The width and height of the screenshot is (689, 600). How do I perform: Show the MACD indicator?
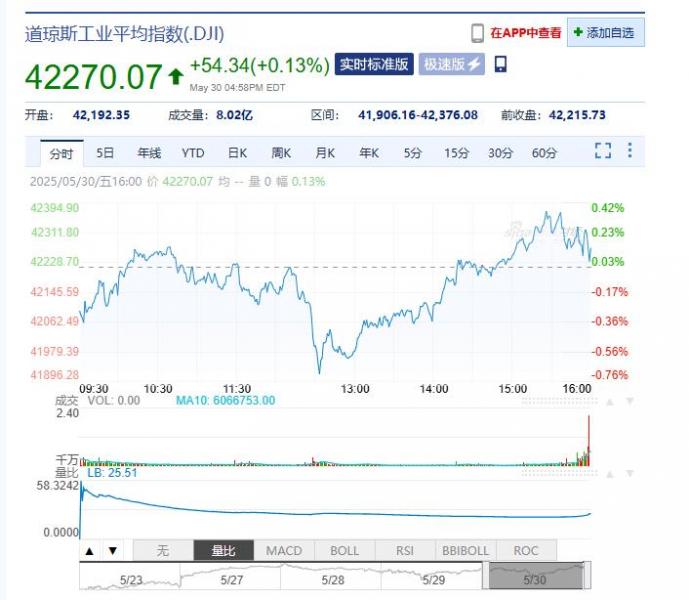284,551
